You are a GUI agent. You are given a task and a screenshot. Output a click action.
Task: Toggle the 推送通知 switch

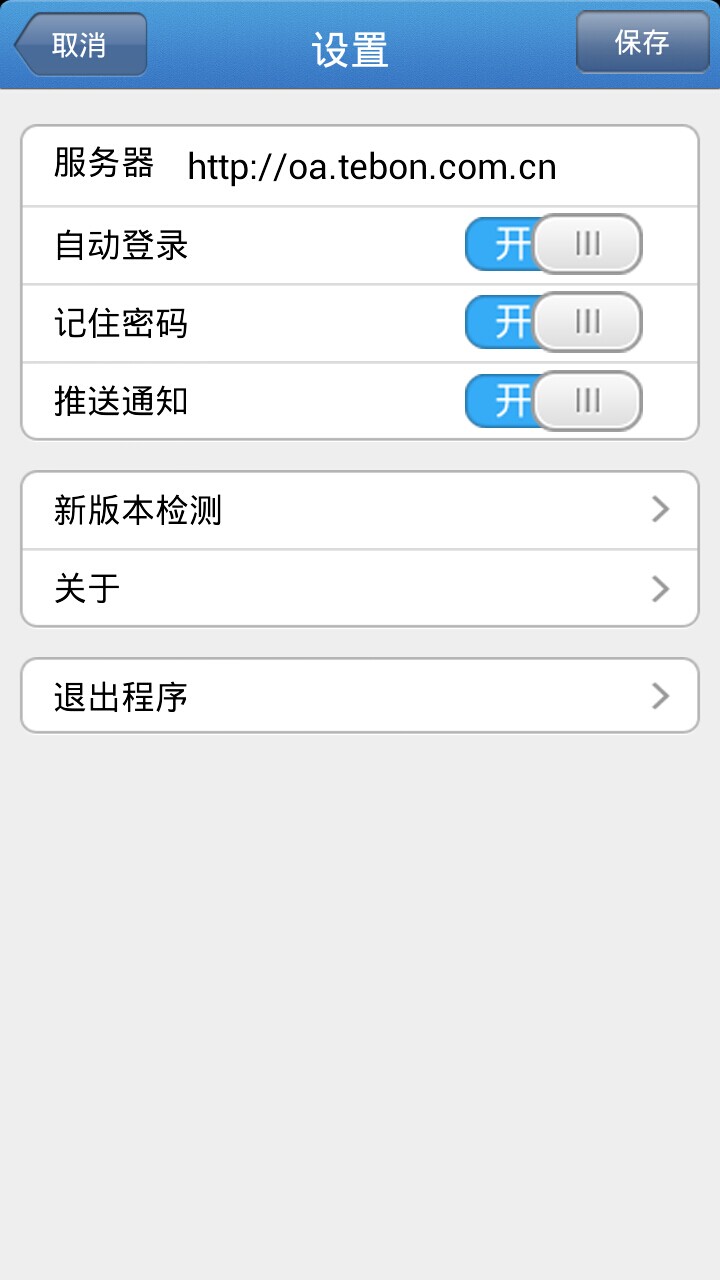click(553, 401)
